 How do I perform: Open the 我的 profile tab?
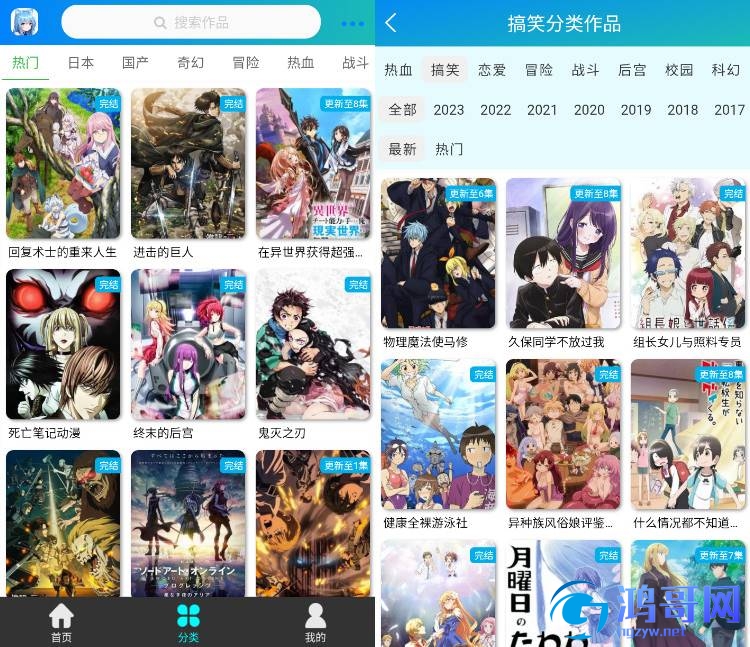pos(315,622)
